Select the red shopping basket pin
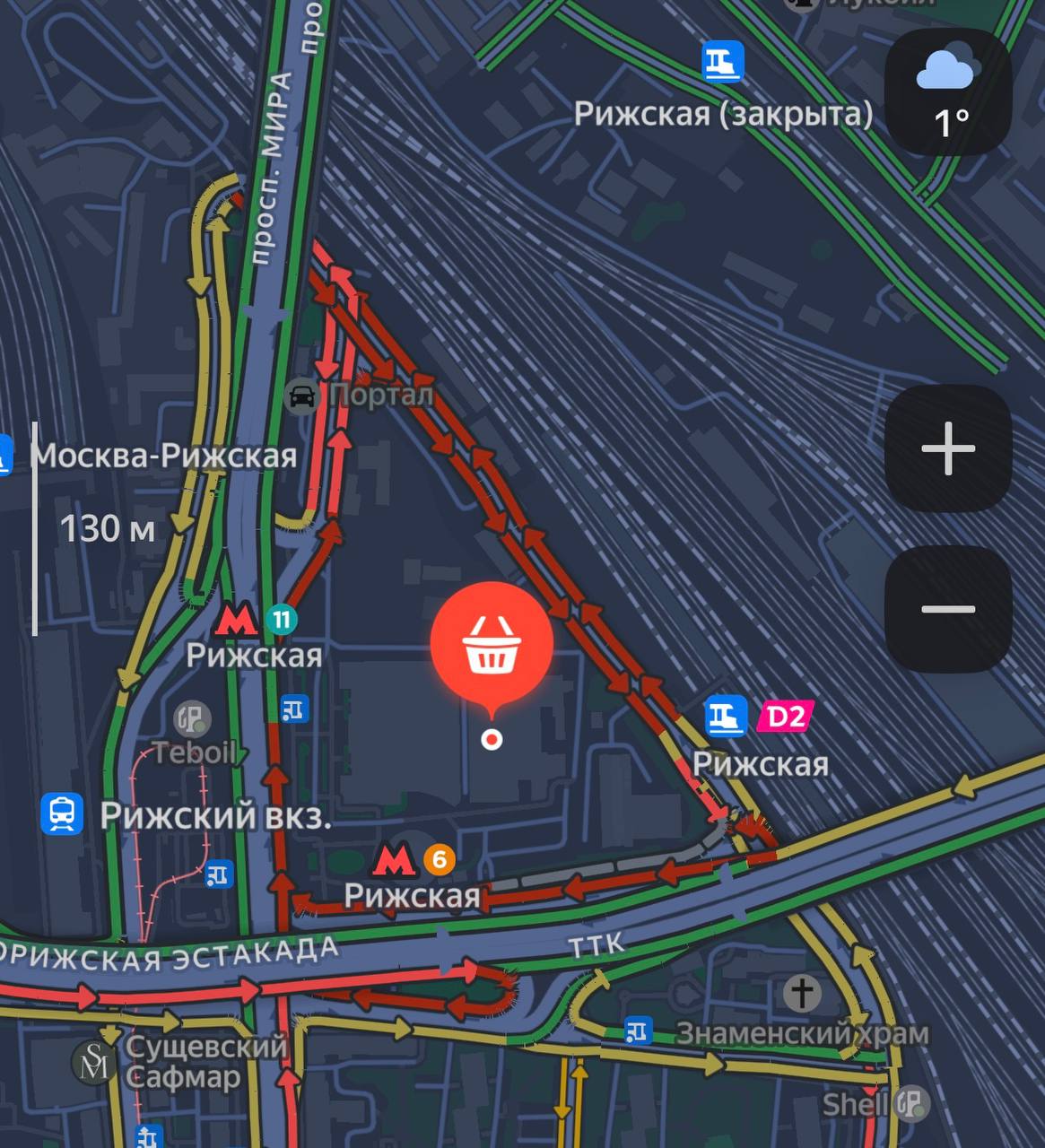Screen dimensions: 1045x1148 click(x=491, y=646)
